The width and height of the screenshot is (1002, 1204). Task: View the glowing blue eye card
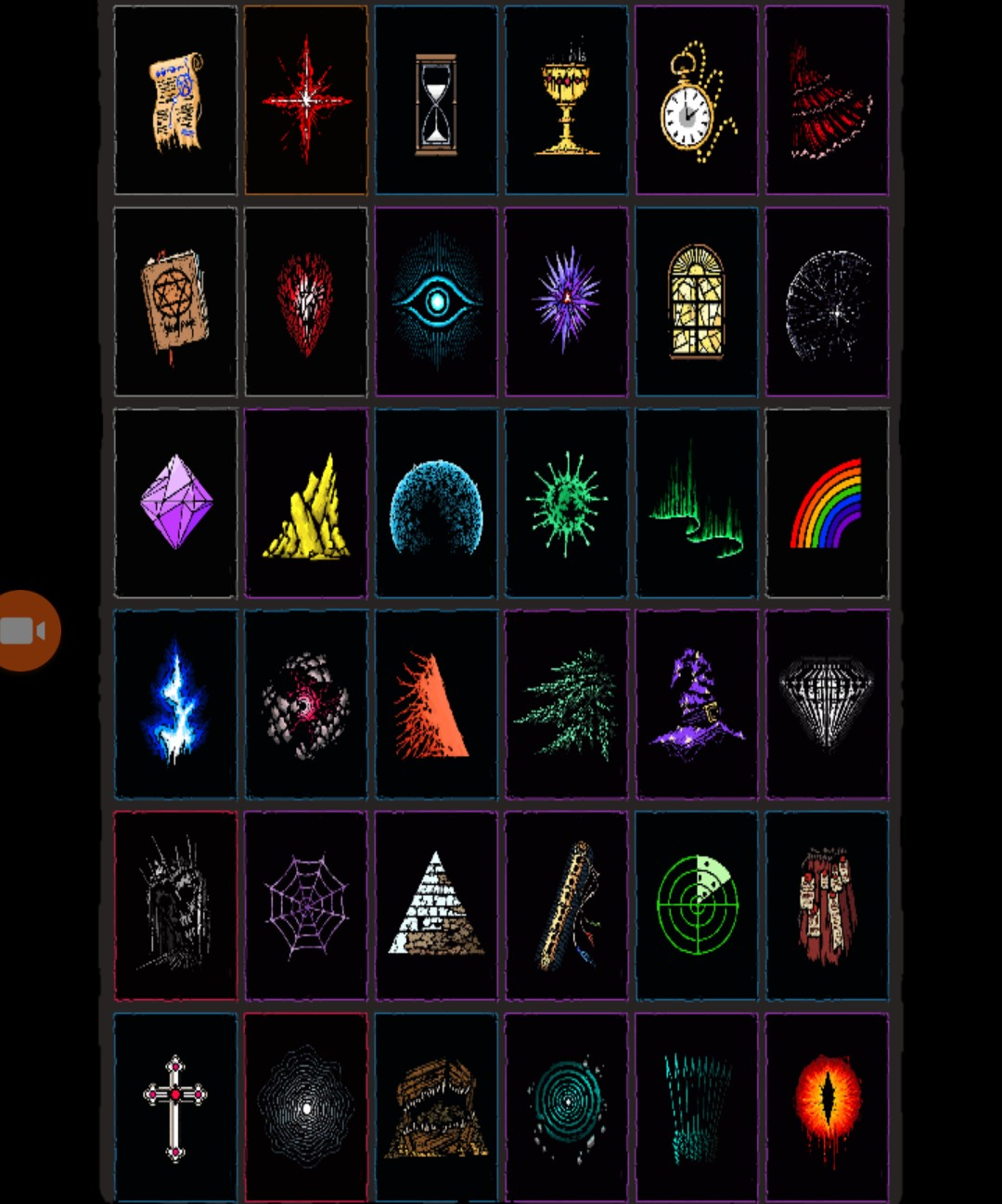(x=436, y=302)
